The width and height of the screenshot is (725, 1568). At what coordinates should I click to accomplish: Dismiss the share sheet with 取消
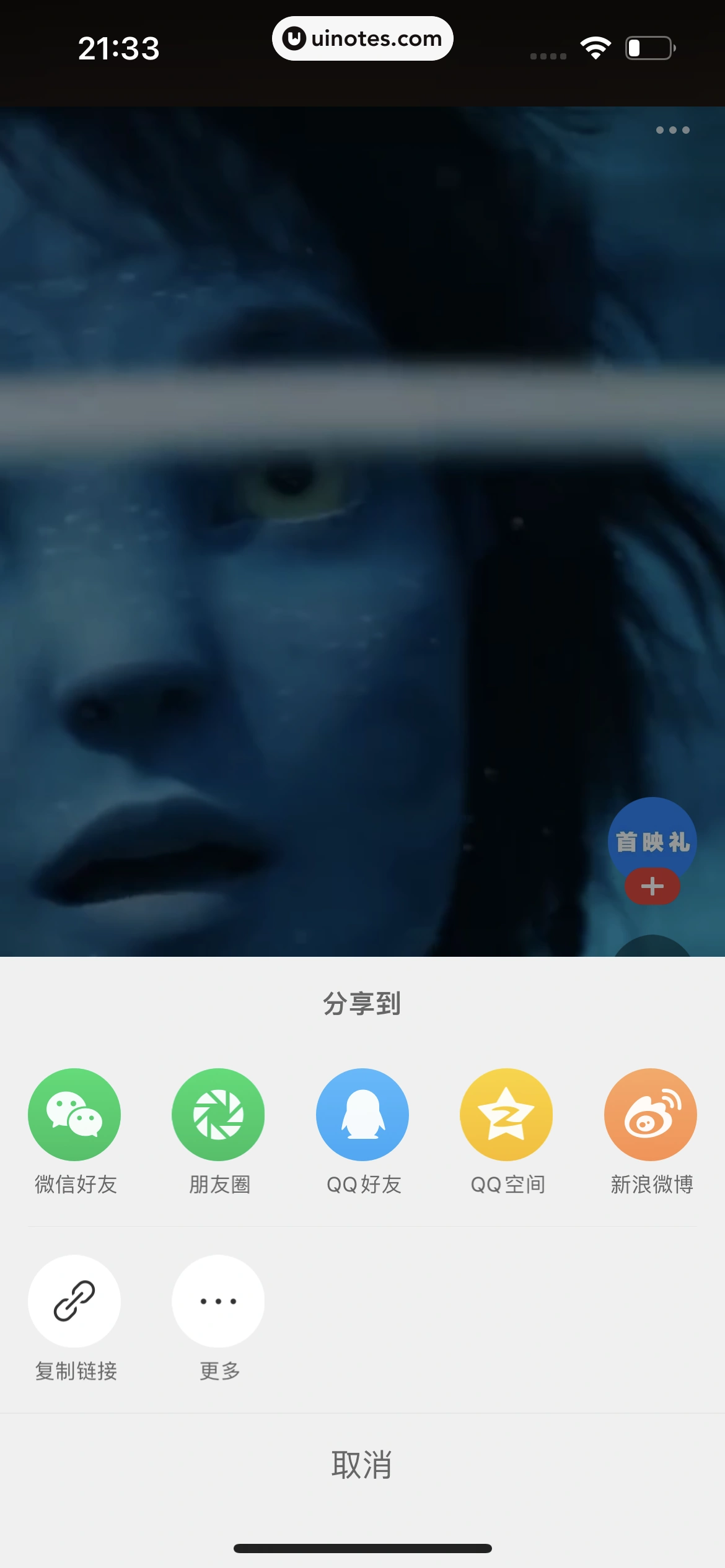(x=362, y=1465)
